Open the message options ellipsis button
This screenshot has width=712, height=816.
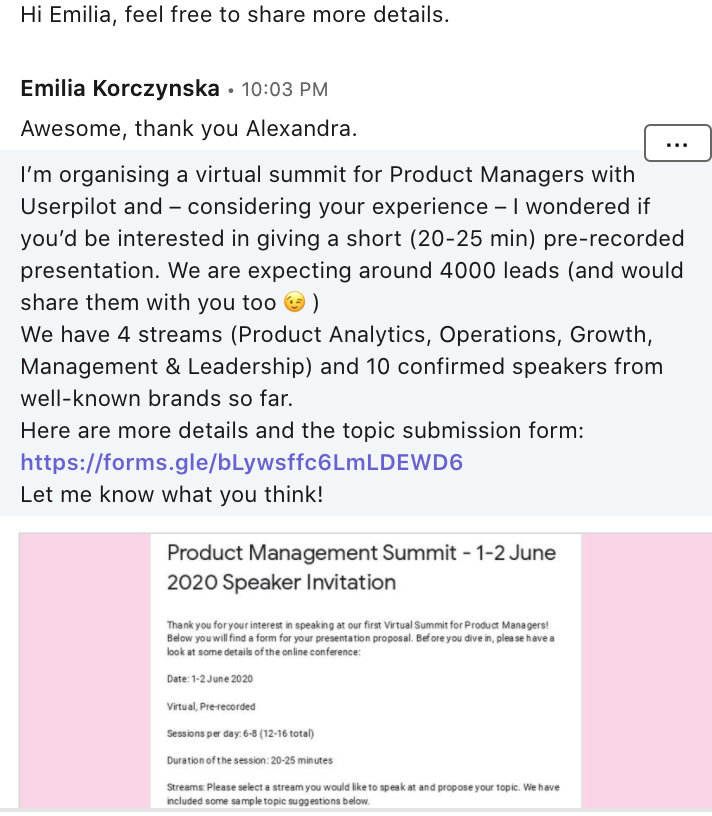(677, 144)
